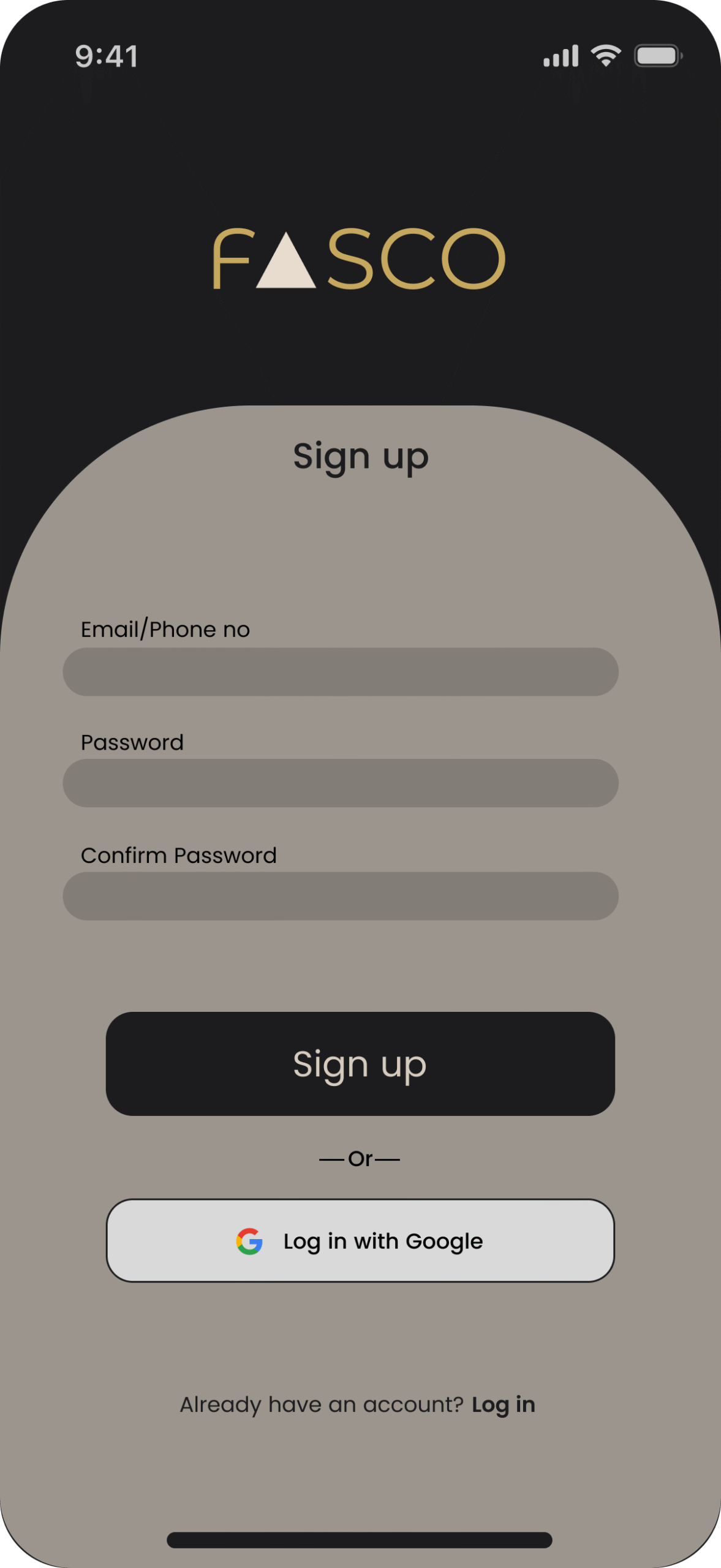
Task: Open the Log in link
Action: point(503,1404)
